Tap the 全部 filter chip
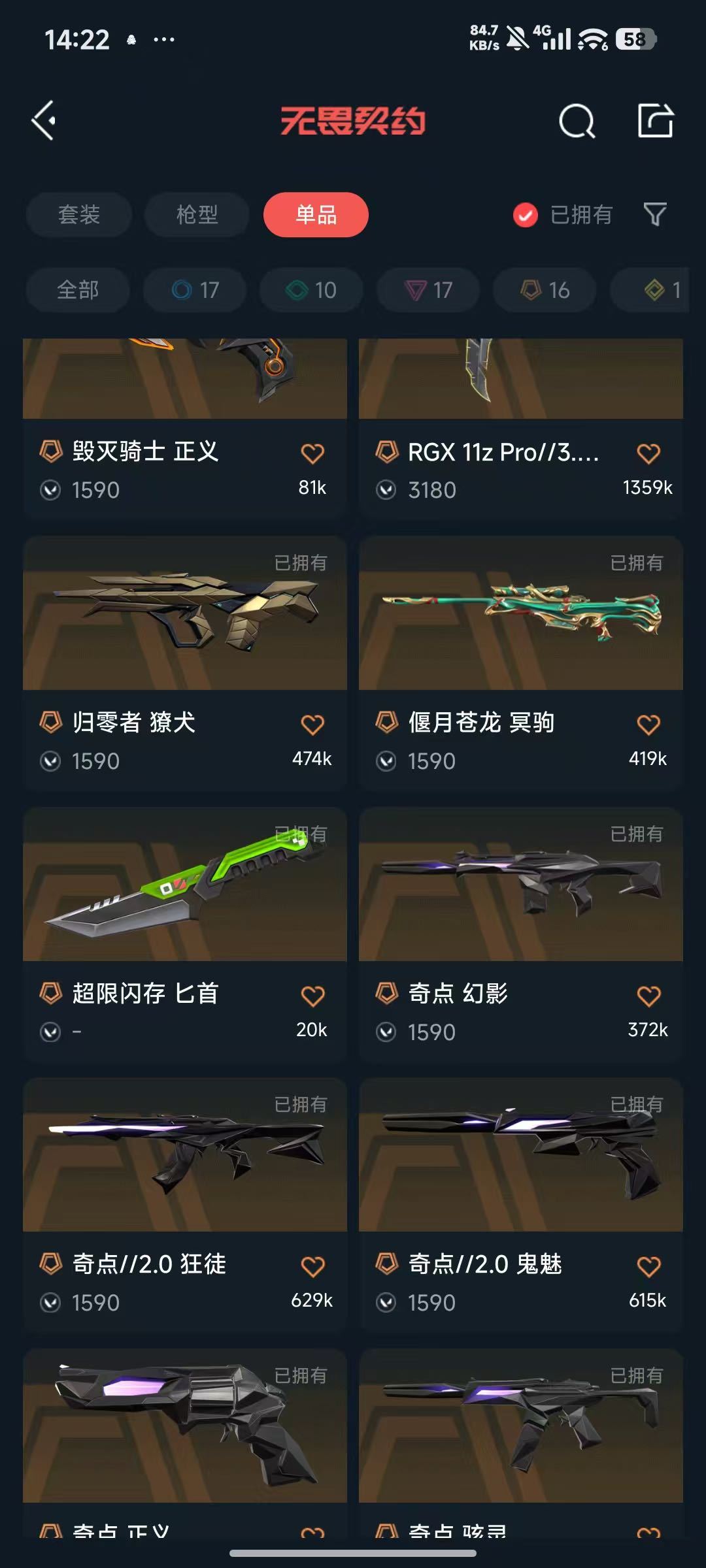Screen dimensions: 706x1568 [x=76, y=291]
